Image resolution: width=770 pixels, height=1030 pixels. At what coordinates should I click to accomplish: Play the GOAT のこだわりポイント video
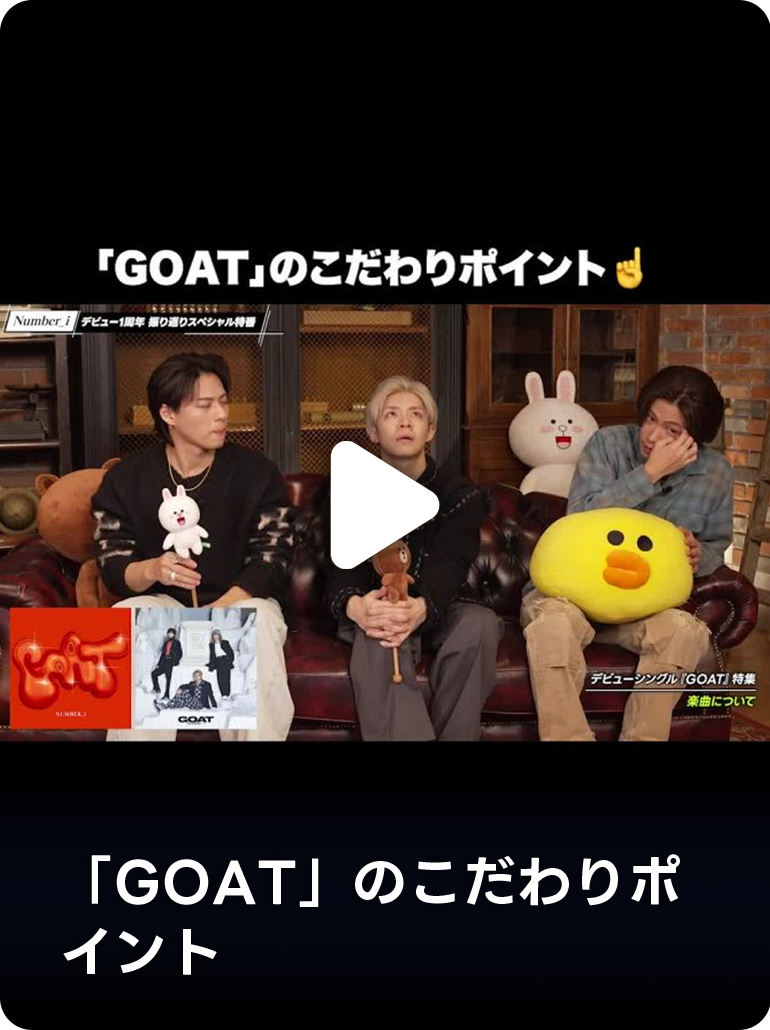(x=382, y=505)
